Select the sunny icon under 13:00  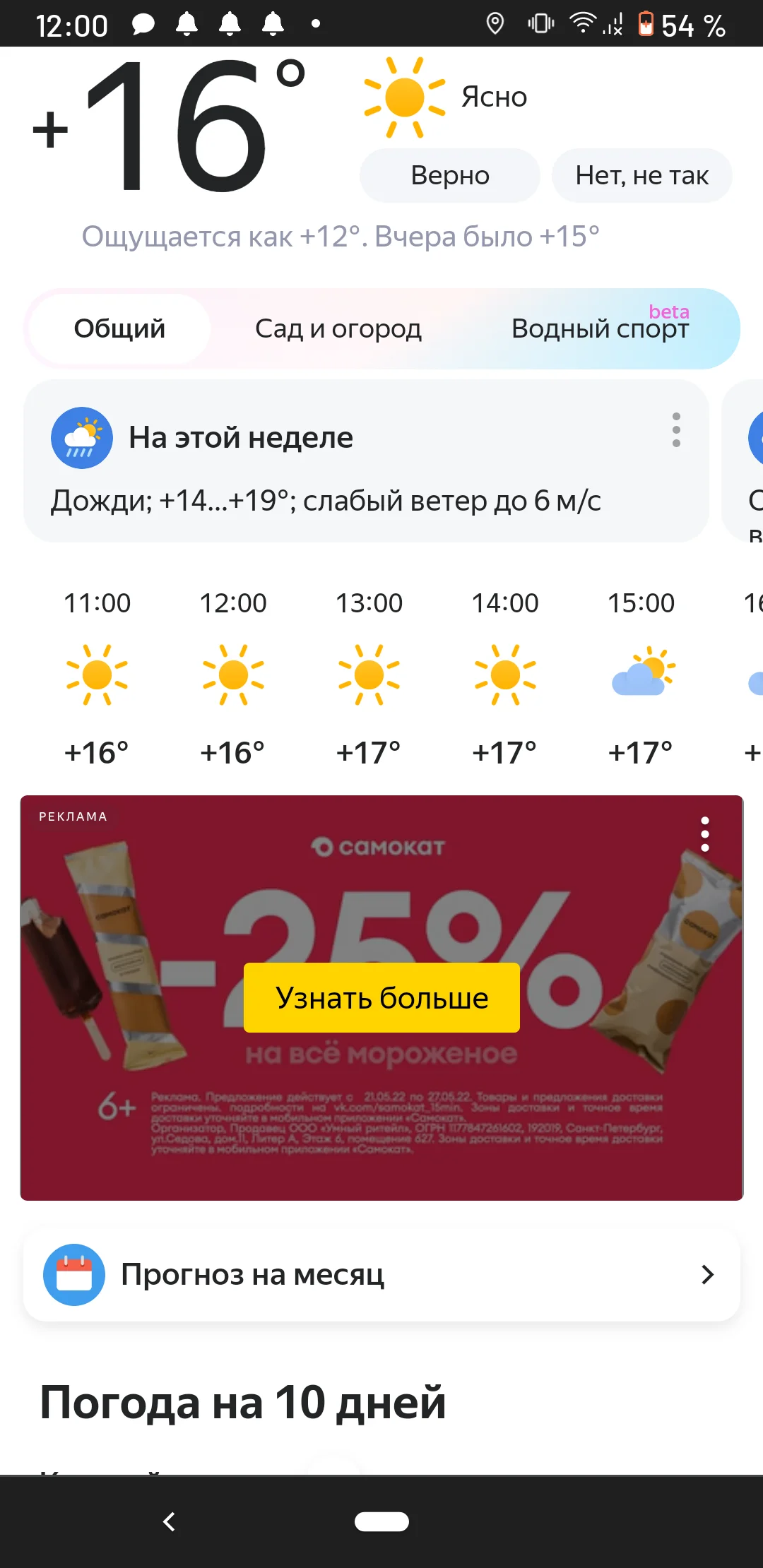tap(368, 675)
